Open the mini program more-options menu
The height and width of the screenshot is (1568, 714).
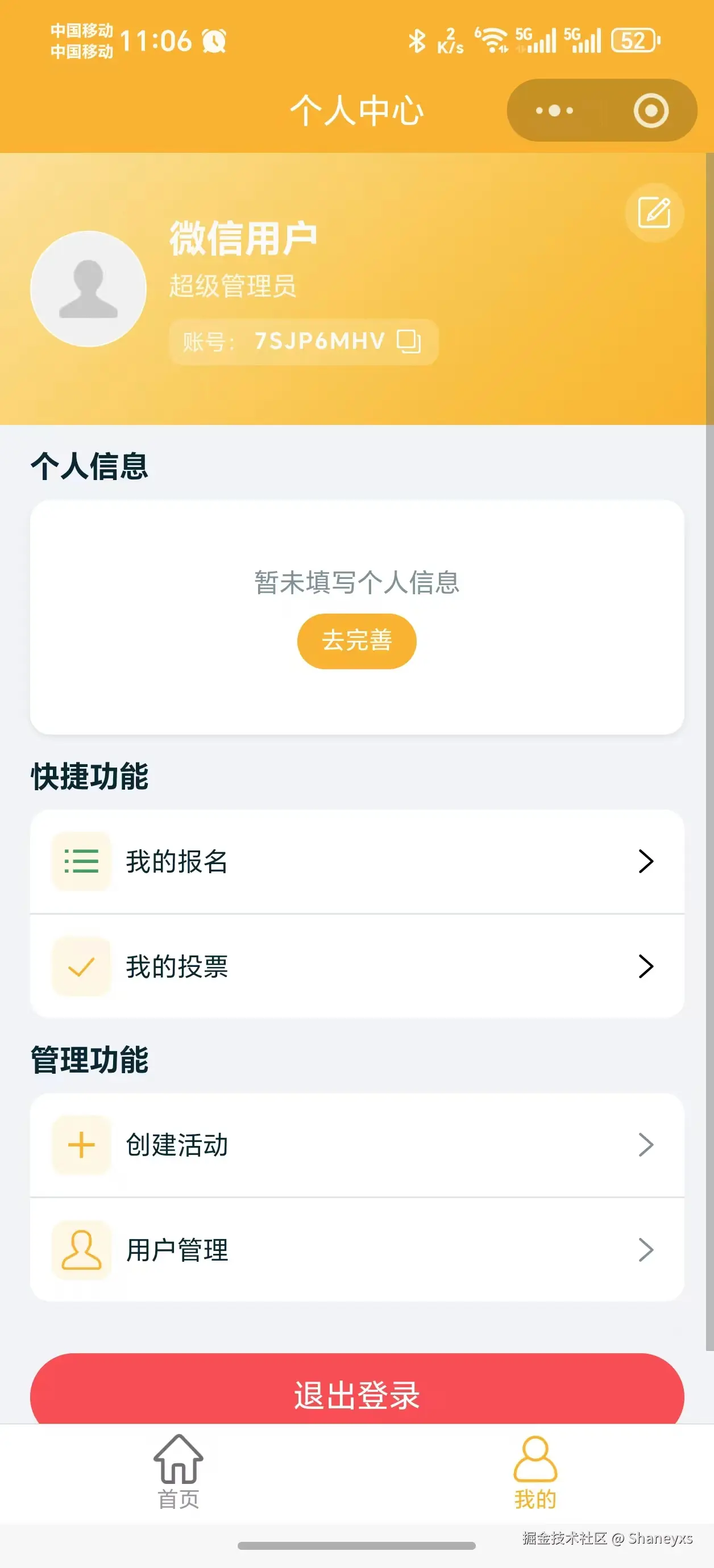[x=554, y=110]
